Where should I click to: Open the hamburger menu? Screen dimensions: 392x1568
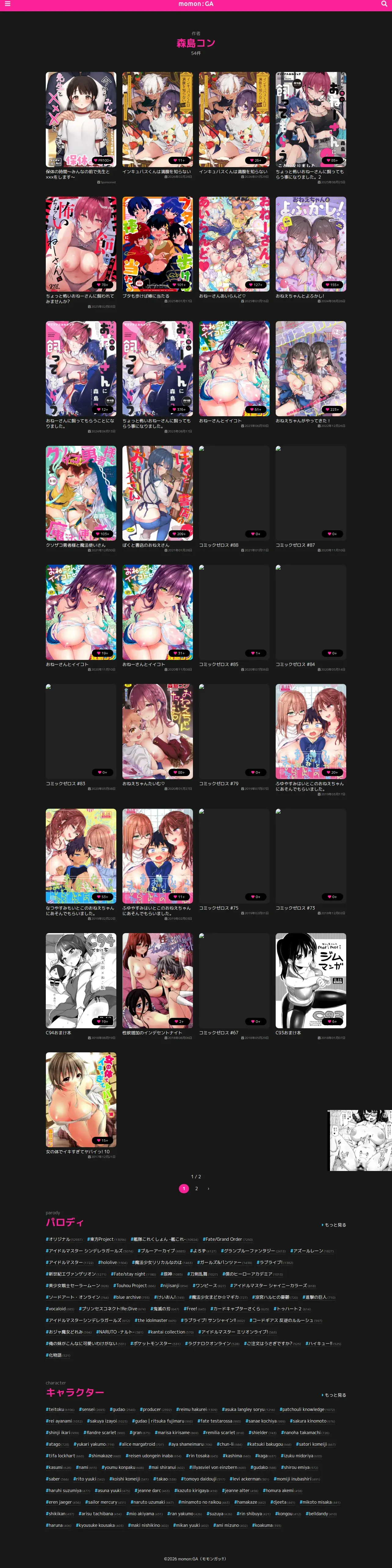click(7, 4)
